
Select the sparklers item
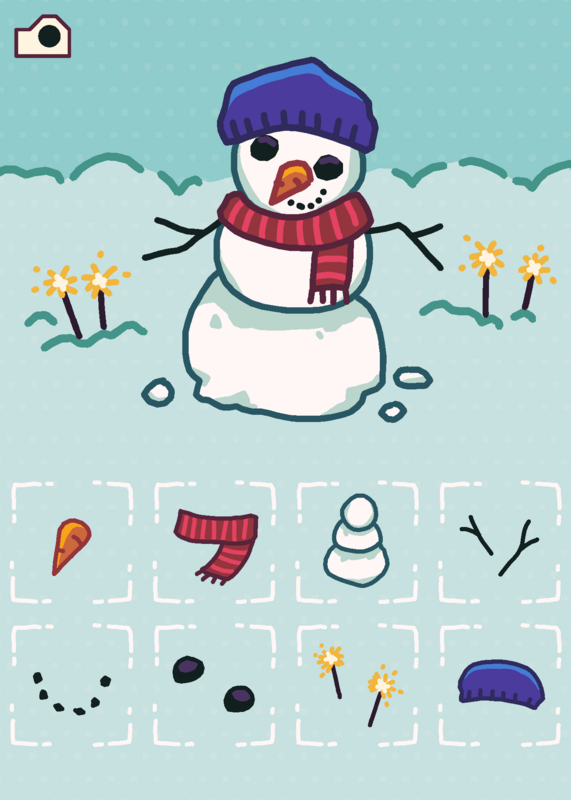point(357,685)
